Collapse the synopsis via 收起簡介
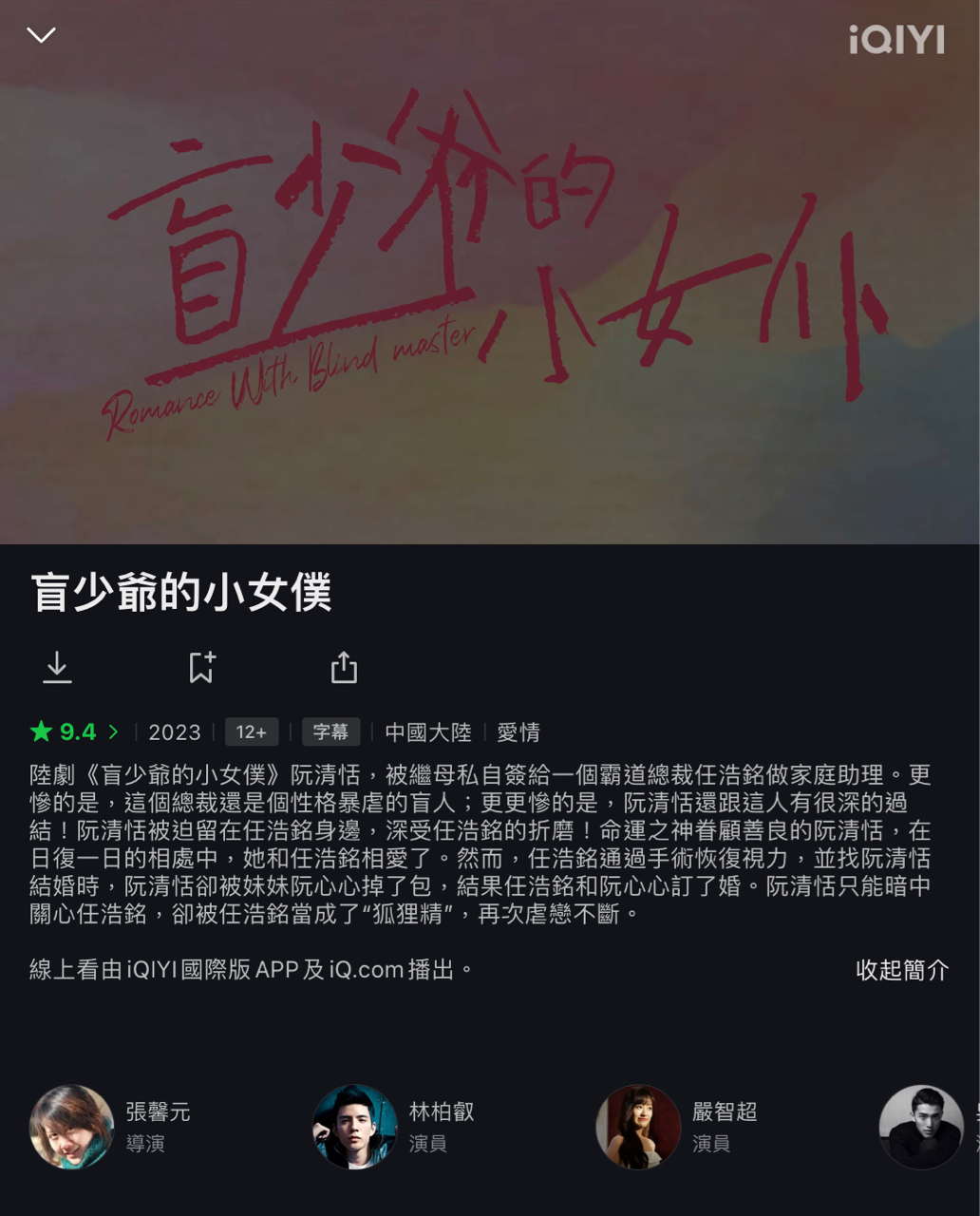980x1216 pixels. (901, 970)
